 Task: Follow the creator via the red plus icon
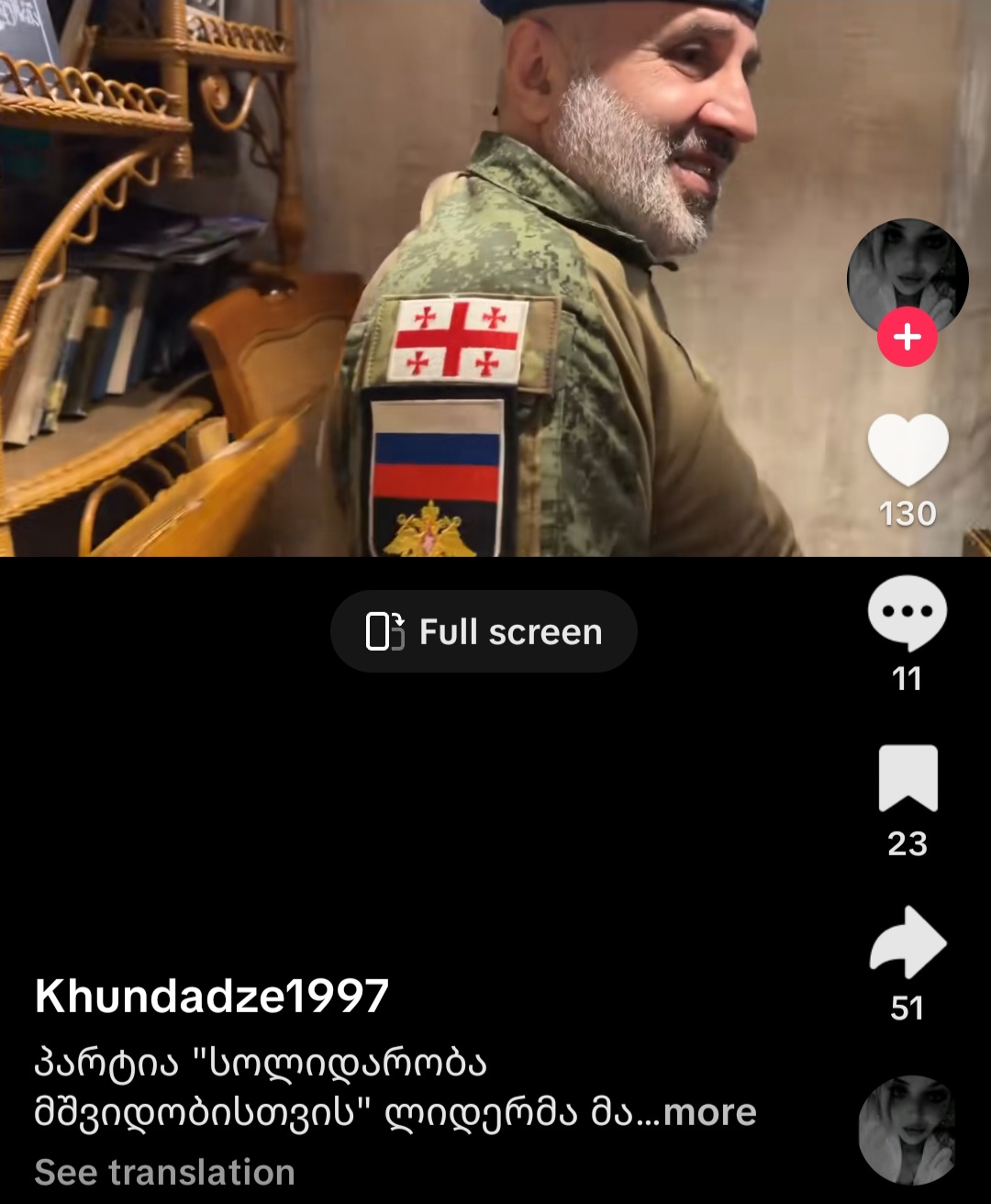tap(909, 338)
